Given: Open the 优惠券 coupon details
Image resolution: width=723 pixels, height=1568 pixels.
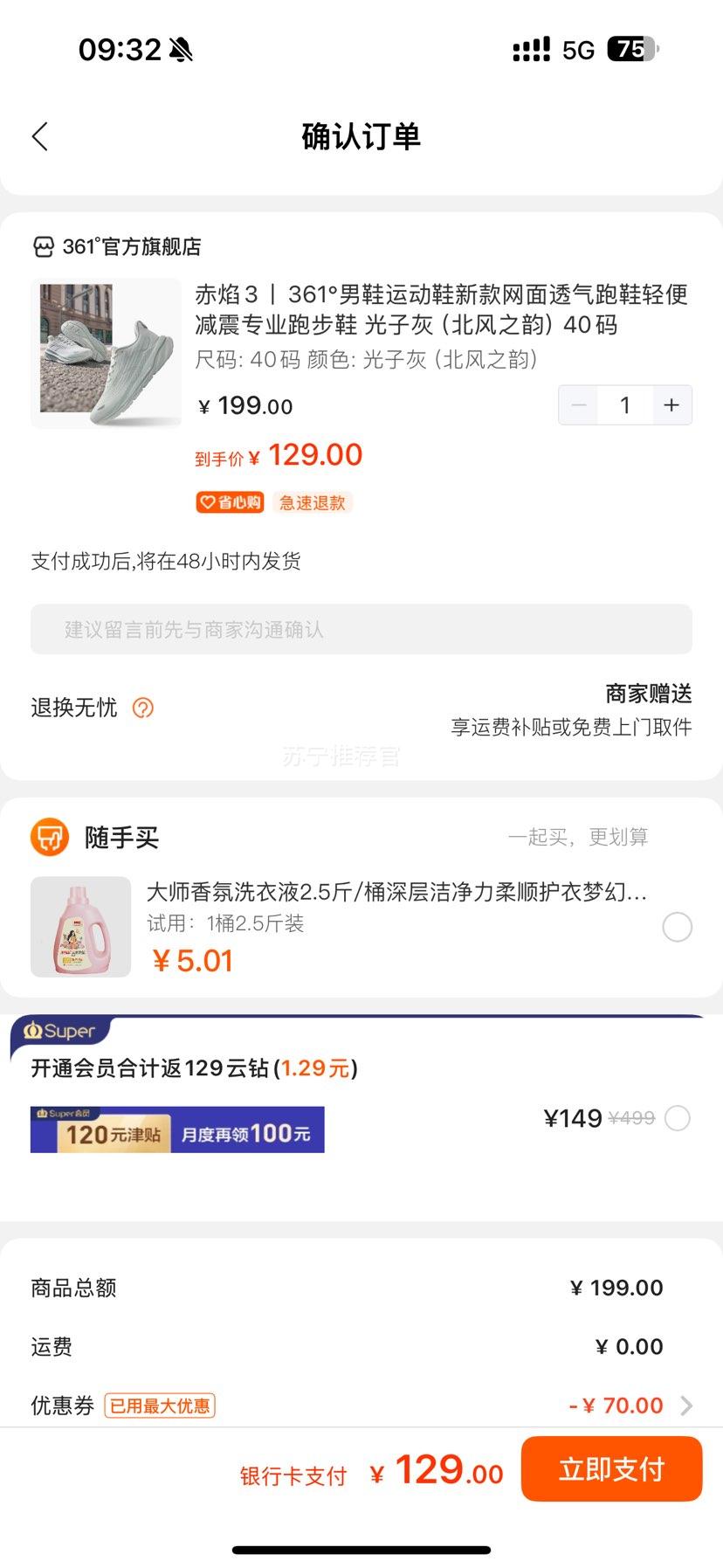Looking at the screenshot, I should pyautogui.click(x=685, y=1406).
